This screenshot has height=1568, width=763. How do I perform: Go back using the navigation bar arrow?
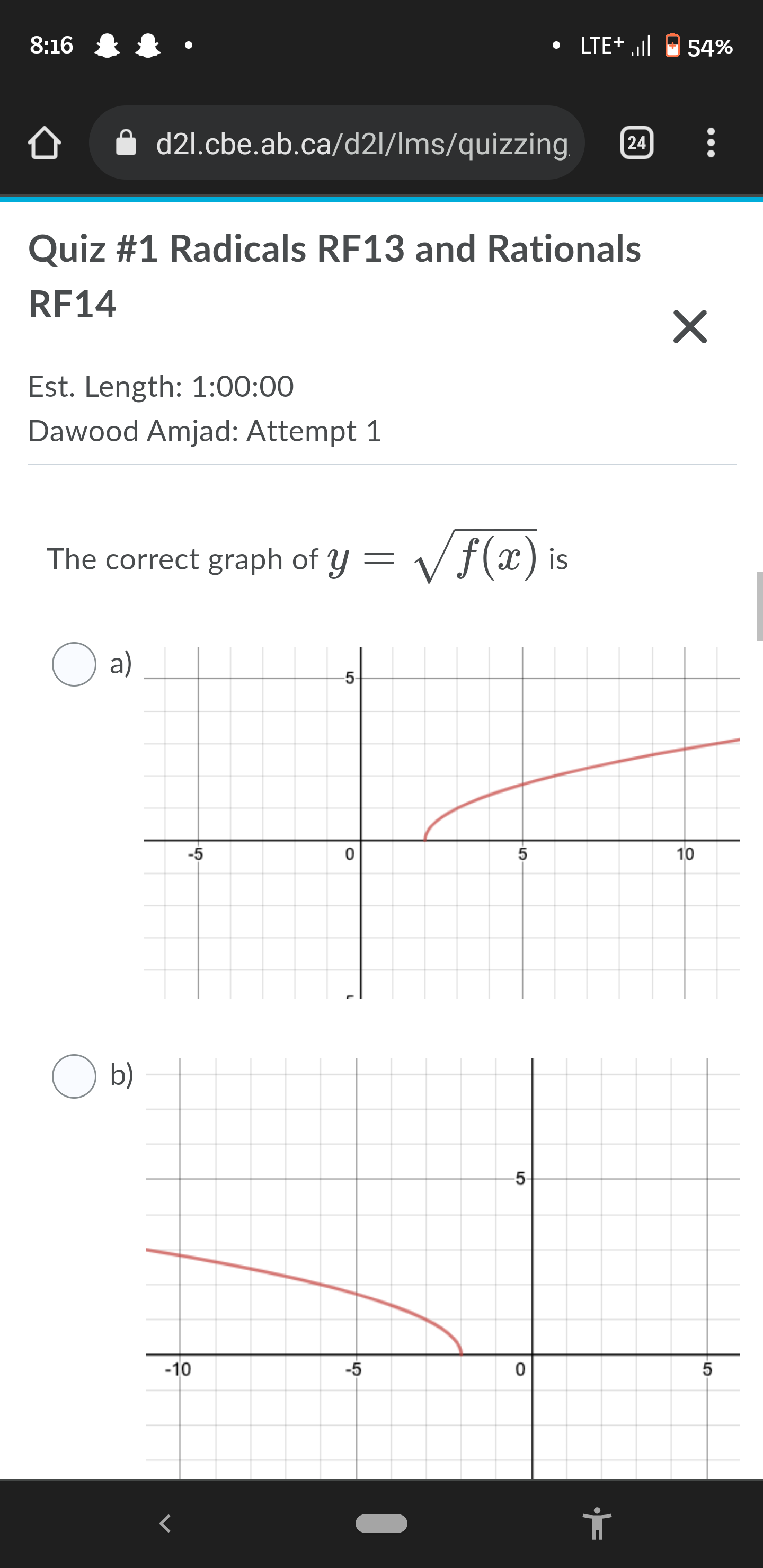(164, 1523)
